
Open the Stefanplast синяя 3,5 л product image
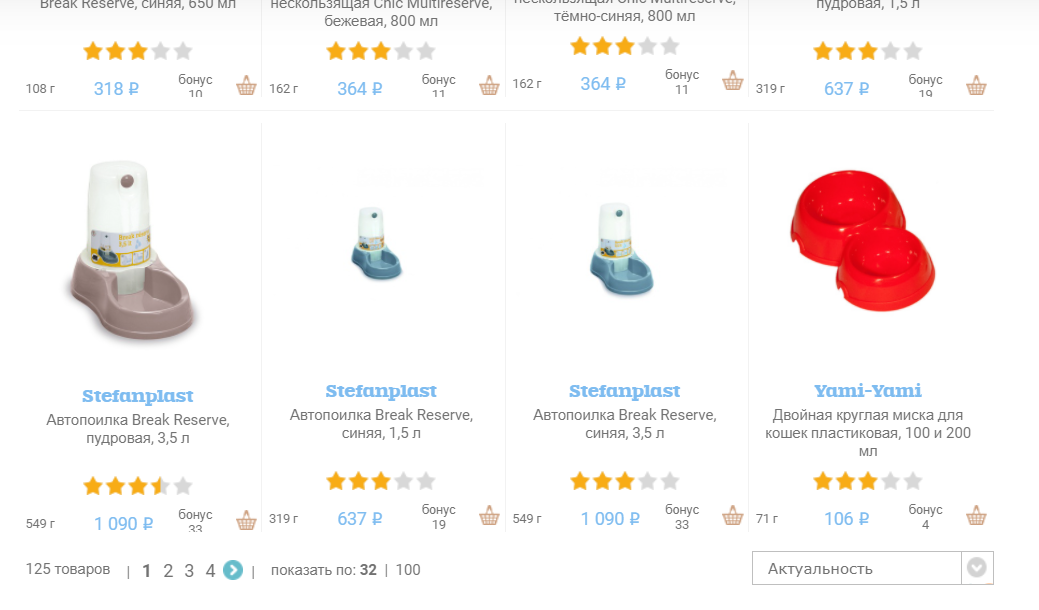click(x=622, y=248)
